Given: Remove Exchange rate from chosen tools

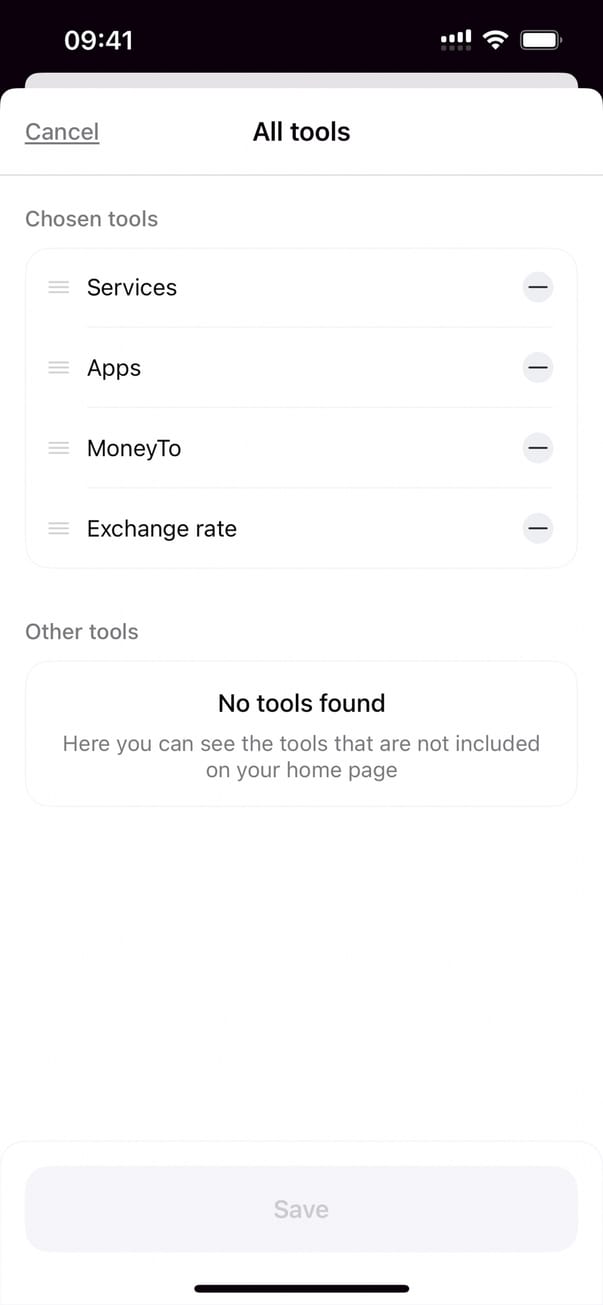Looking at the screenshot, I should [538, 528].
